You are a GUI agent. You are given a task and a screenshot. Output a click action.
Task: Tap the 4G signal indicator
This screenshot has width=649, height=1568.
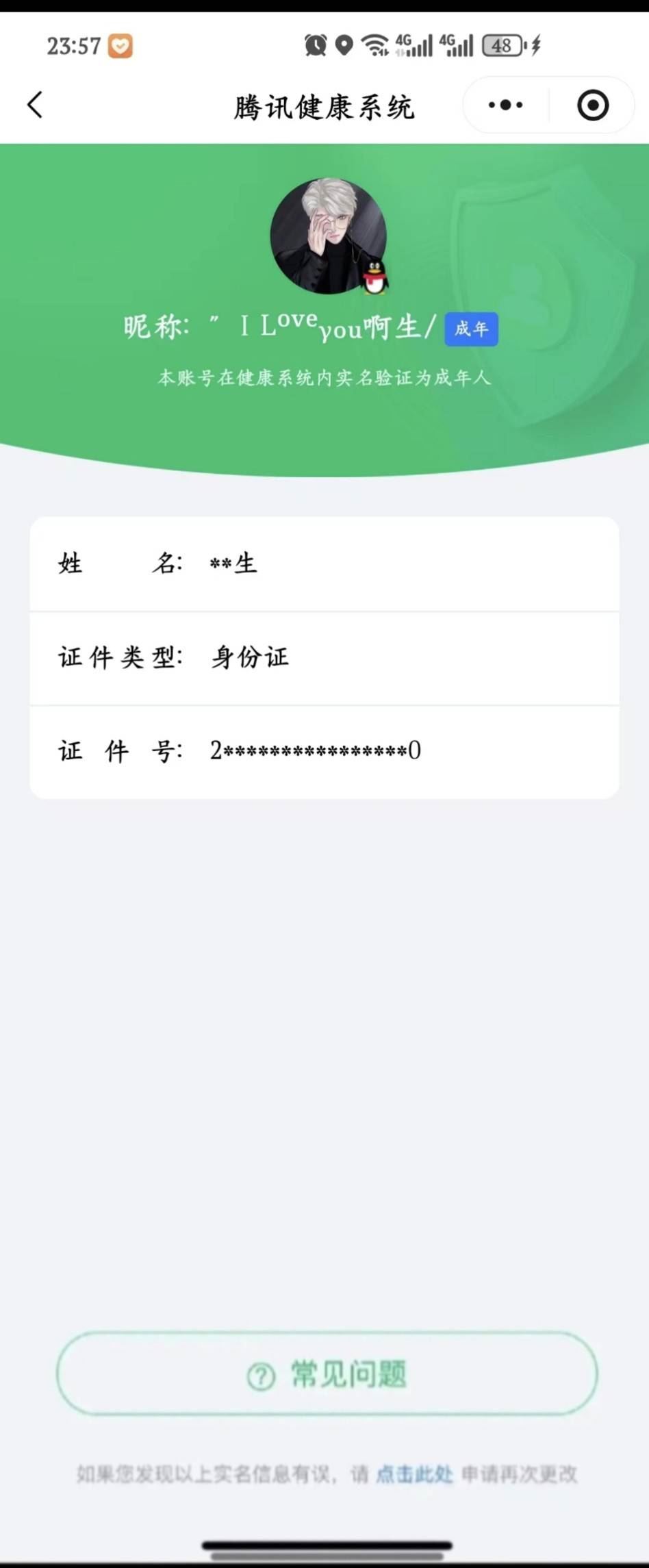(413, 46)
